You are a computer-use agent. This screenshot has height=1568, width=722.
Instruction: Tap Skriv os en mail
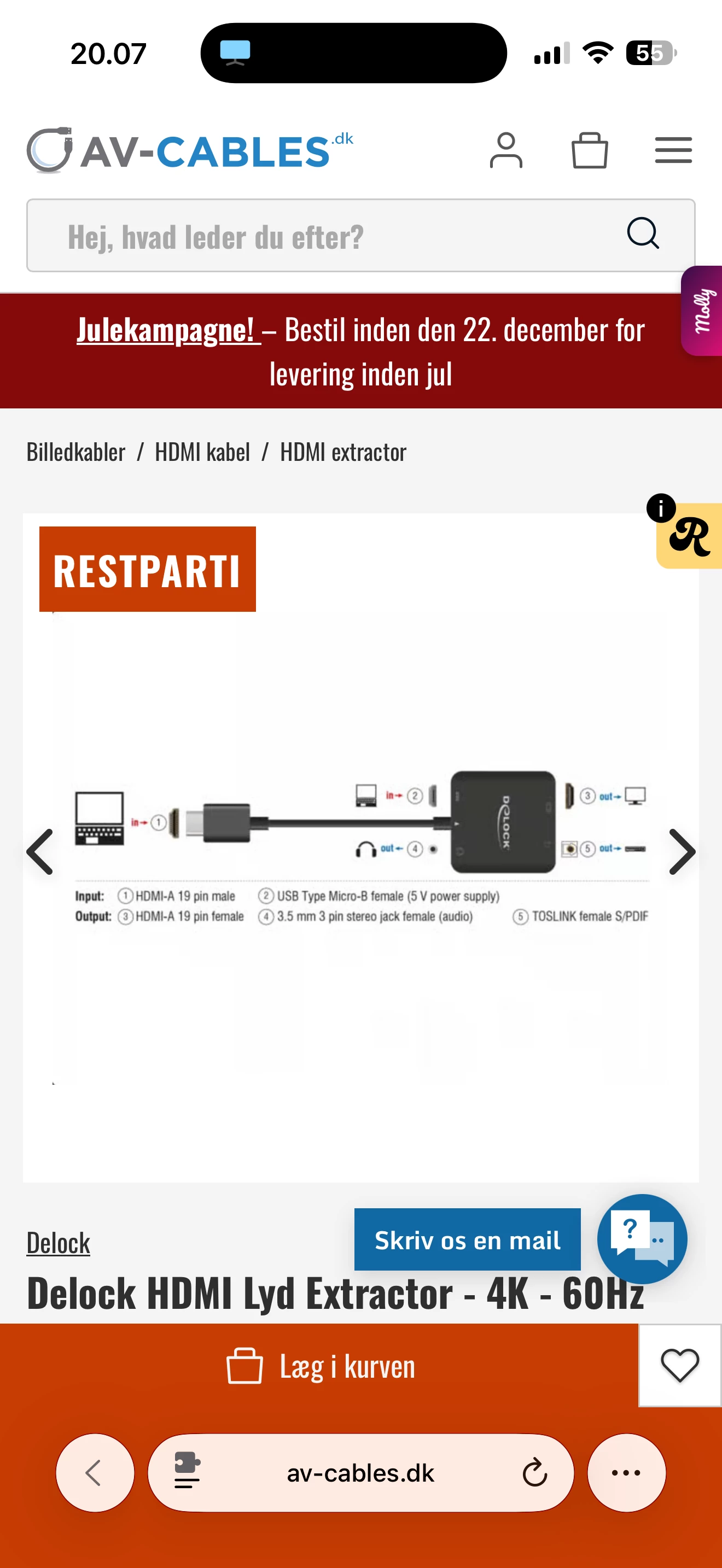pos(467,1239)
